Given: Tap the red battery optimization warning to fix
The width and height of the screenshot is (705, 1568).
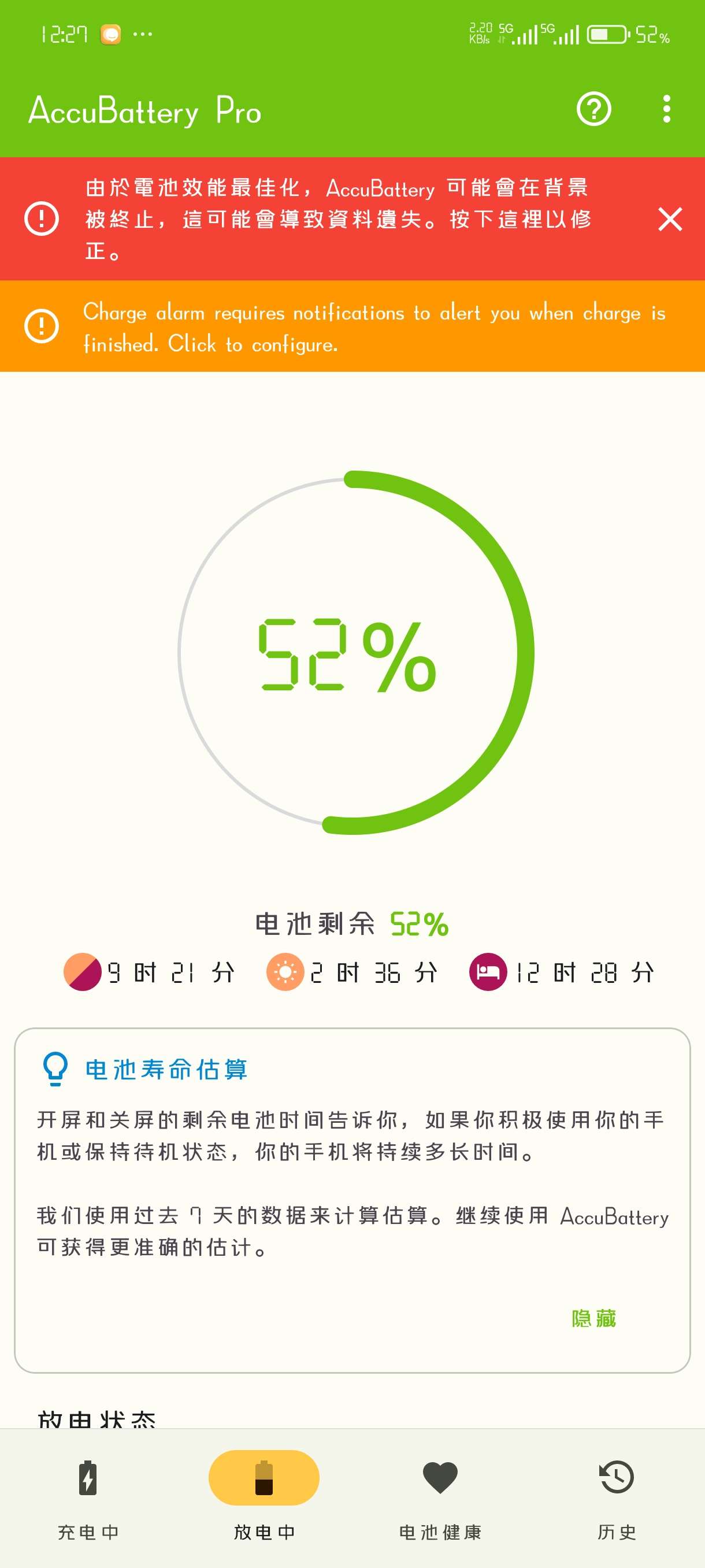Looking at the screenshot, I should pyautogui.click(x=337, y=219).
